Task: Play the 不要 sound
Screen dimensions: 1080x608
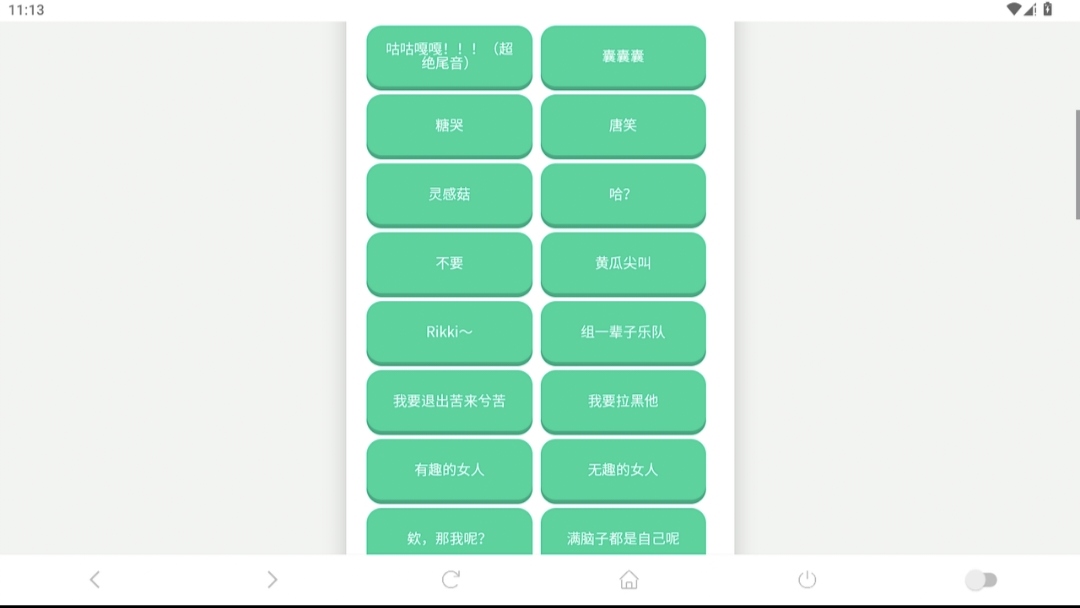Action: pyautogui.click(x=449, y=263)
